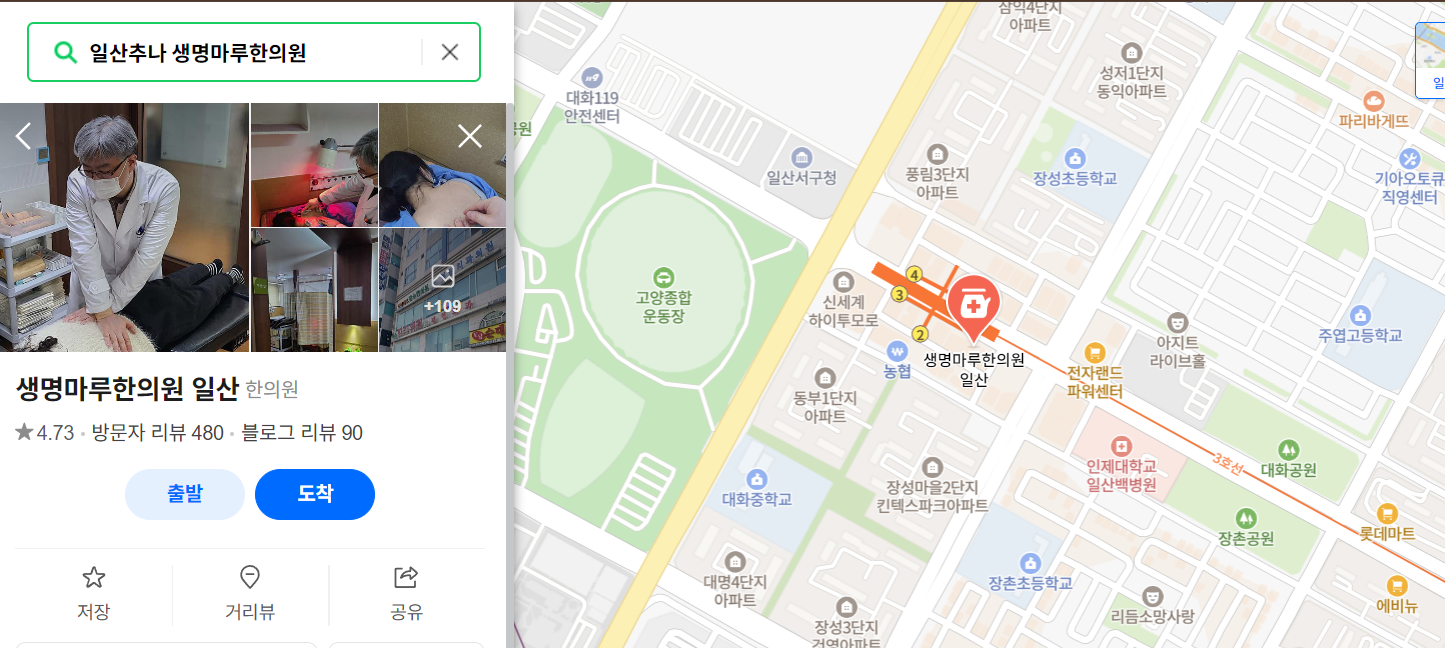View the +109 more photos tile
Screen dimensions: 1445x648
pos(442,290)
